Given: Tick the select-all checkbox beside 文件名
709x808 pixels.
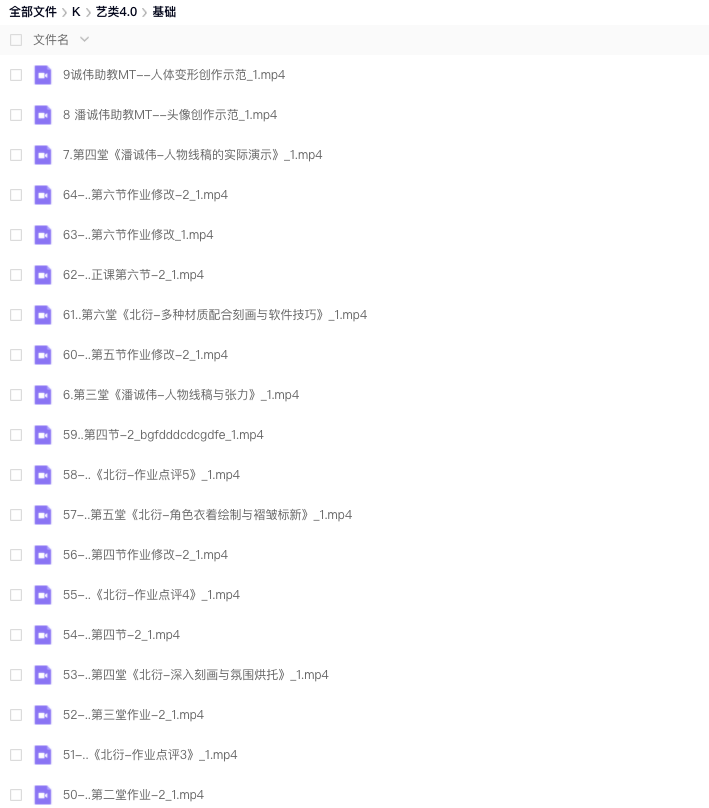Looking at the screenshot, I should (x=16, y=40).
